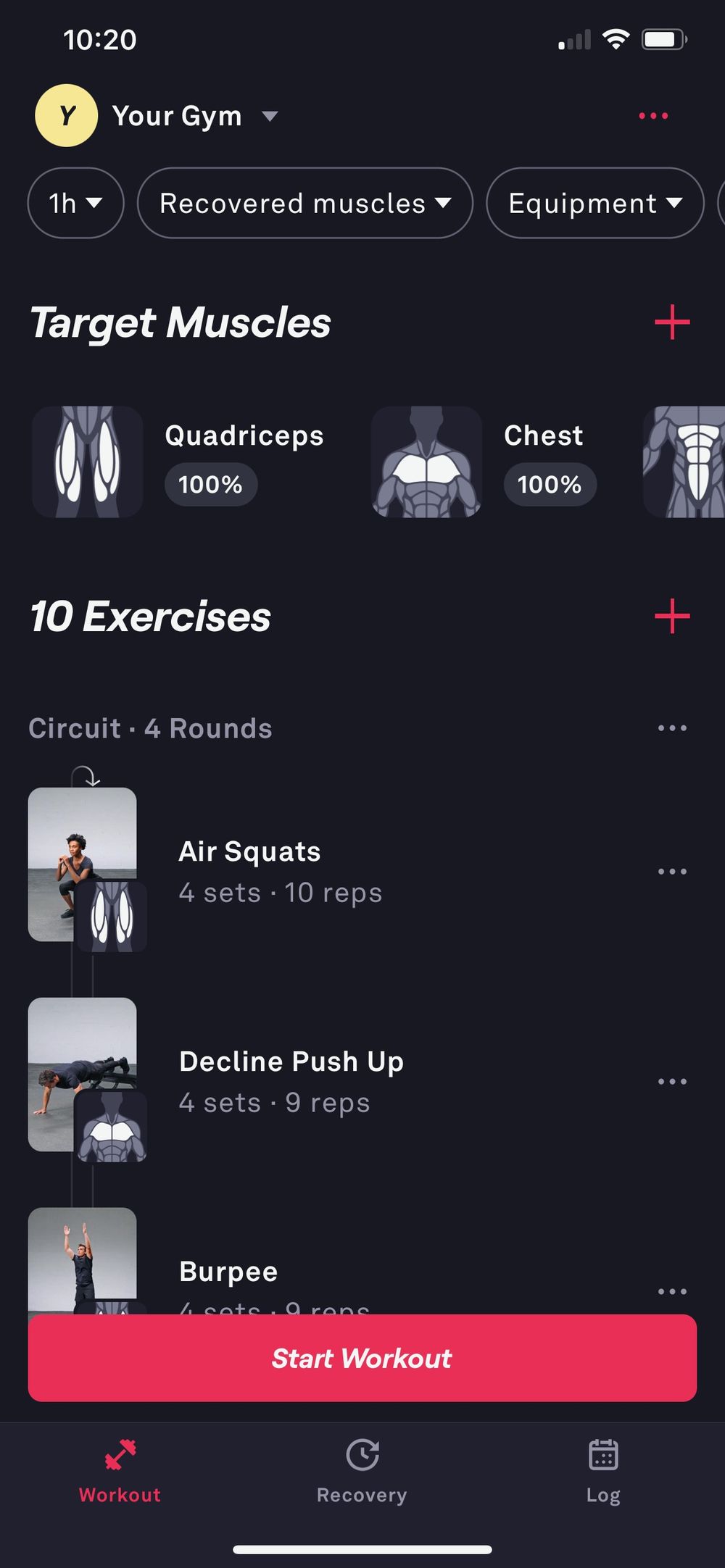Open the Your Gym avatar

[x=66, y=115]
